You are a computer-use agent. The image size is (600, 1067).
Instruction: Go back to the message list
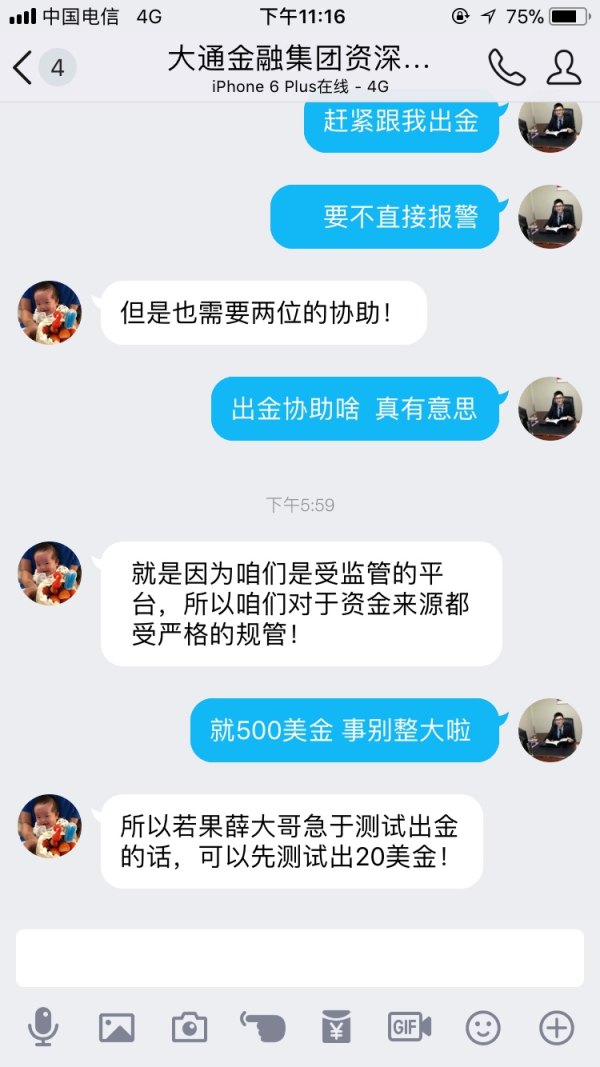coord(24,68)
